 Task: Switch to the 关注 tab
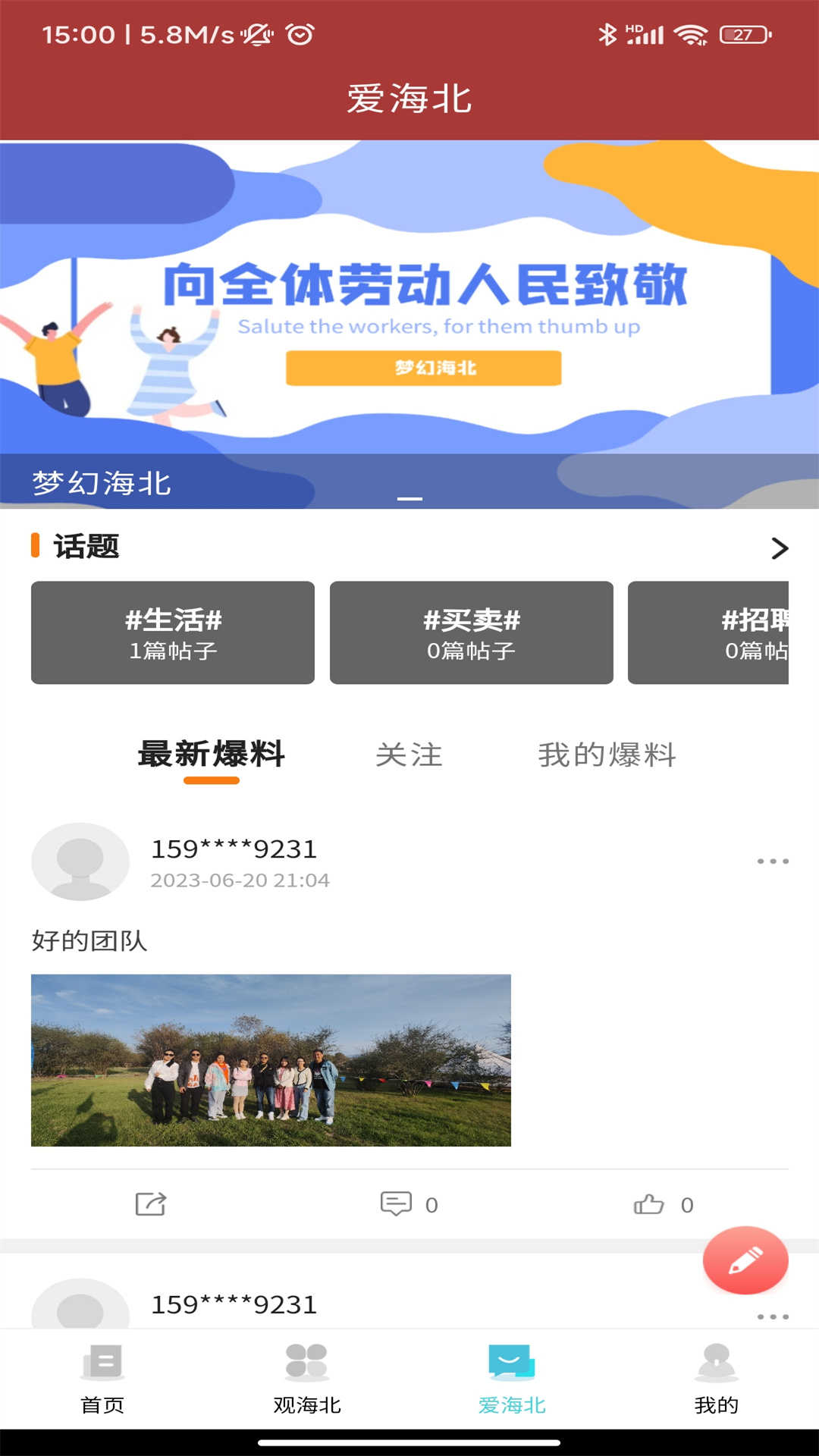(409, 755)
